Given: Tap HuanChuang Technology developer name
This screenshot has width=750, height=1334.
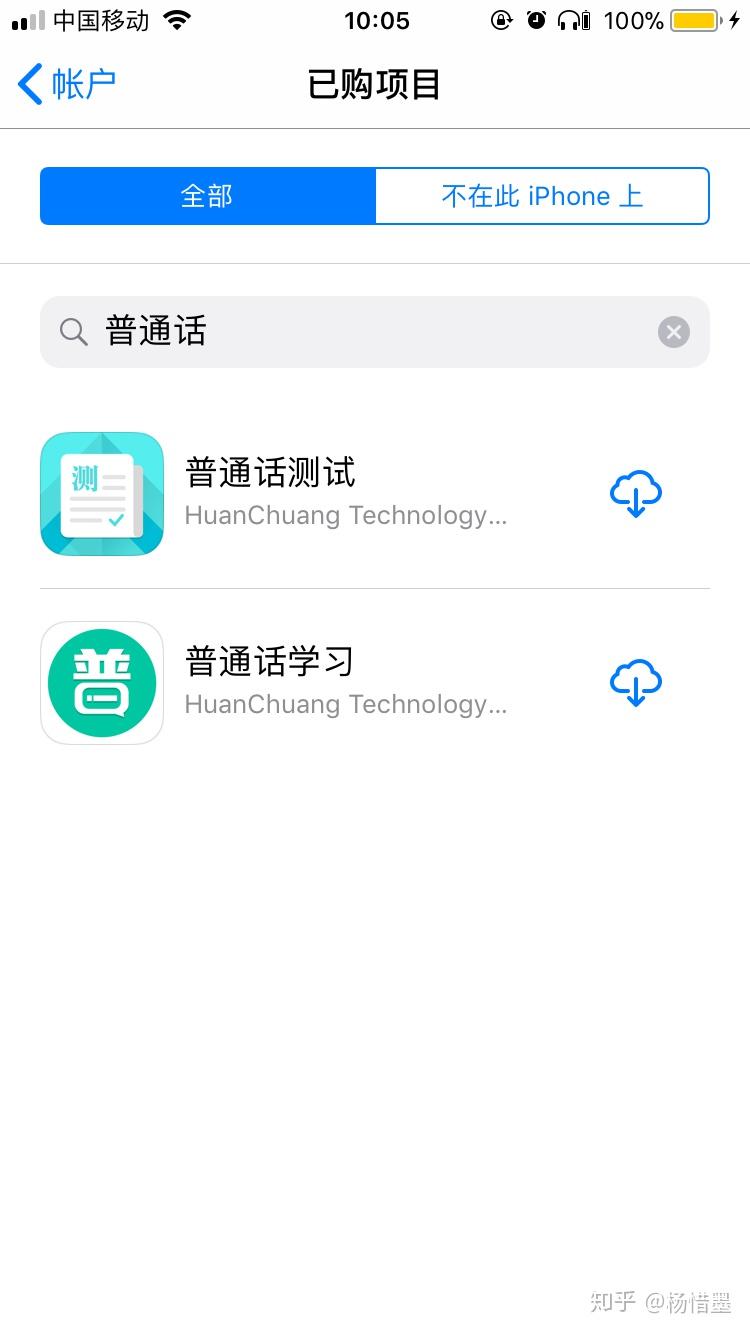Looking at the screenshot, I should (x=347, y=515).
